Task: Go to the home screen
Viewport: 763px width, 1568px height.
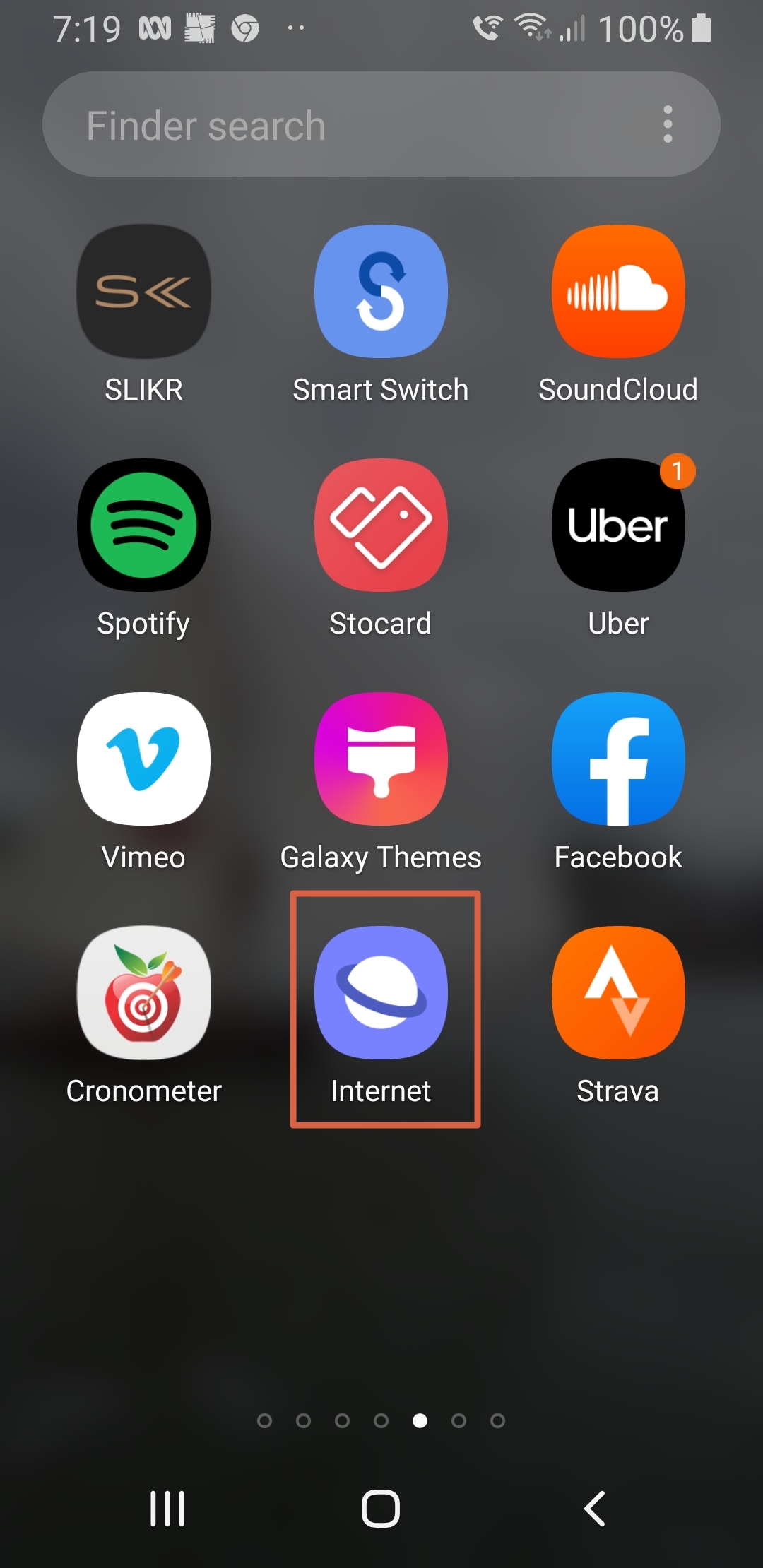Action: pyautogui.click(x=381, y=1509)
